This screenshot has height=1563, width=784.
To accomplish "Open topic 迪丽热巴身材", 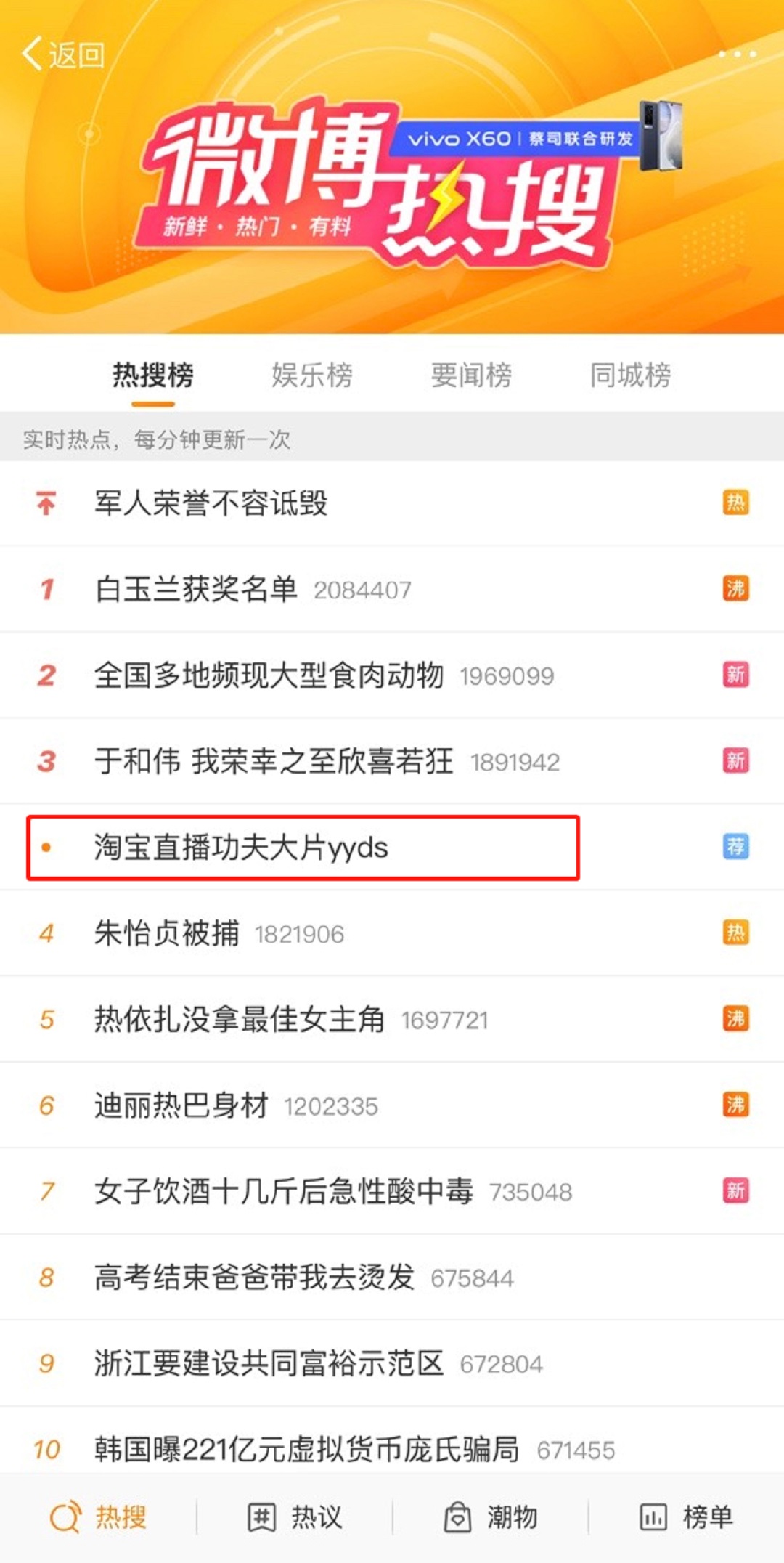I will click(x=181, y=1105).
